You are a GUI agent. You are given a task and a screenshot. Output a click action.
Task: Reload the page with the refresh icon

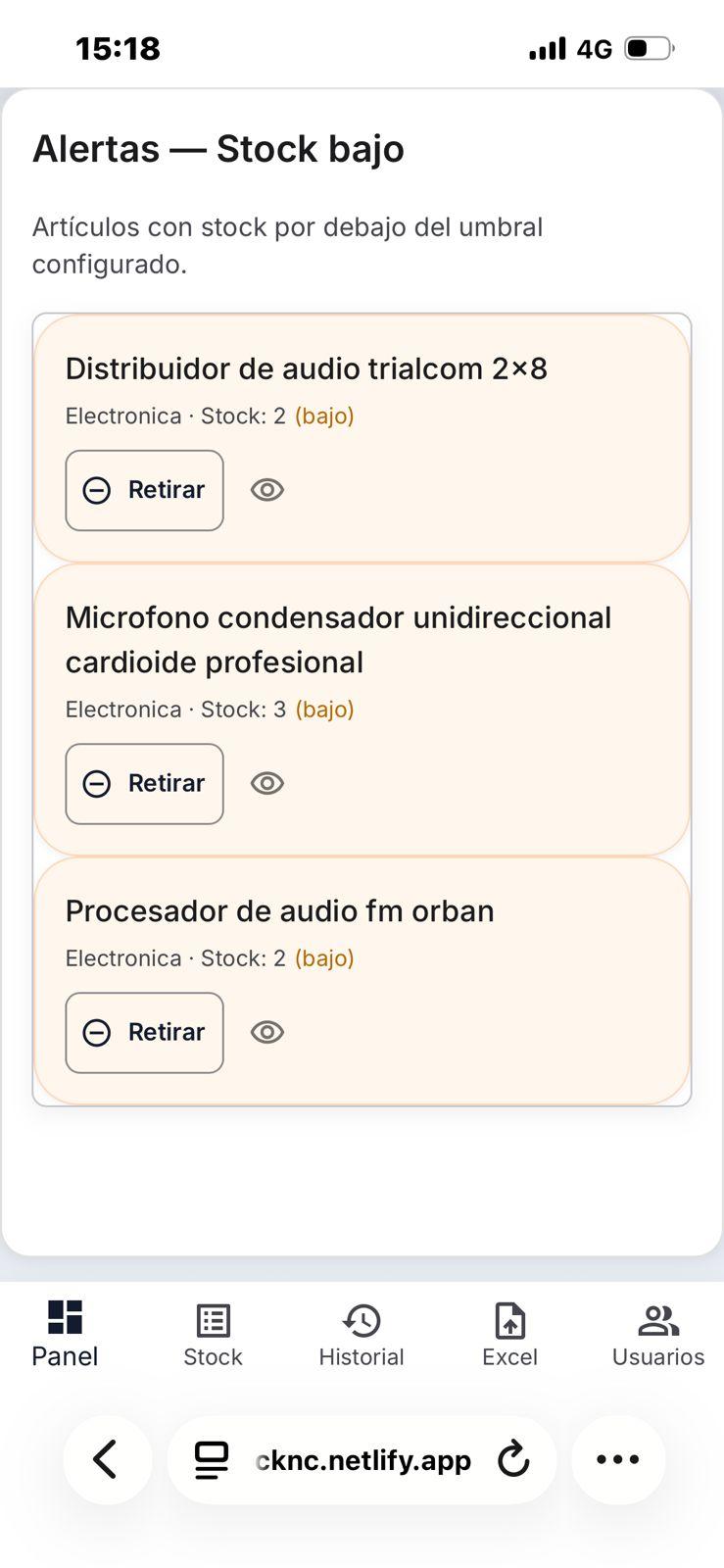(513, 1459)
